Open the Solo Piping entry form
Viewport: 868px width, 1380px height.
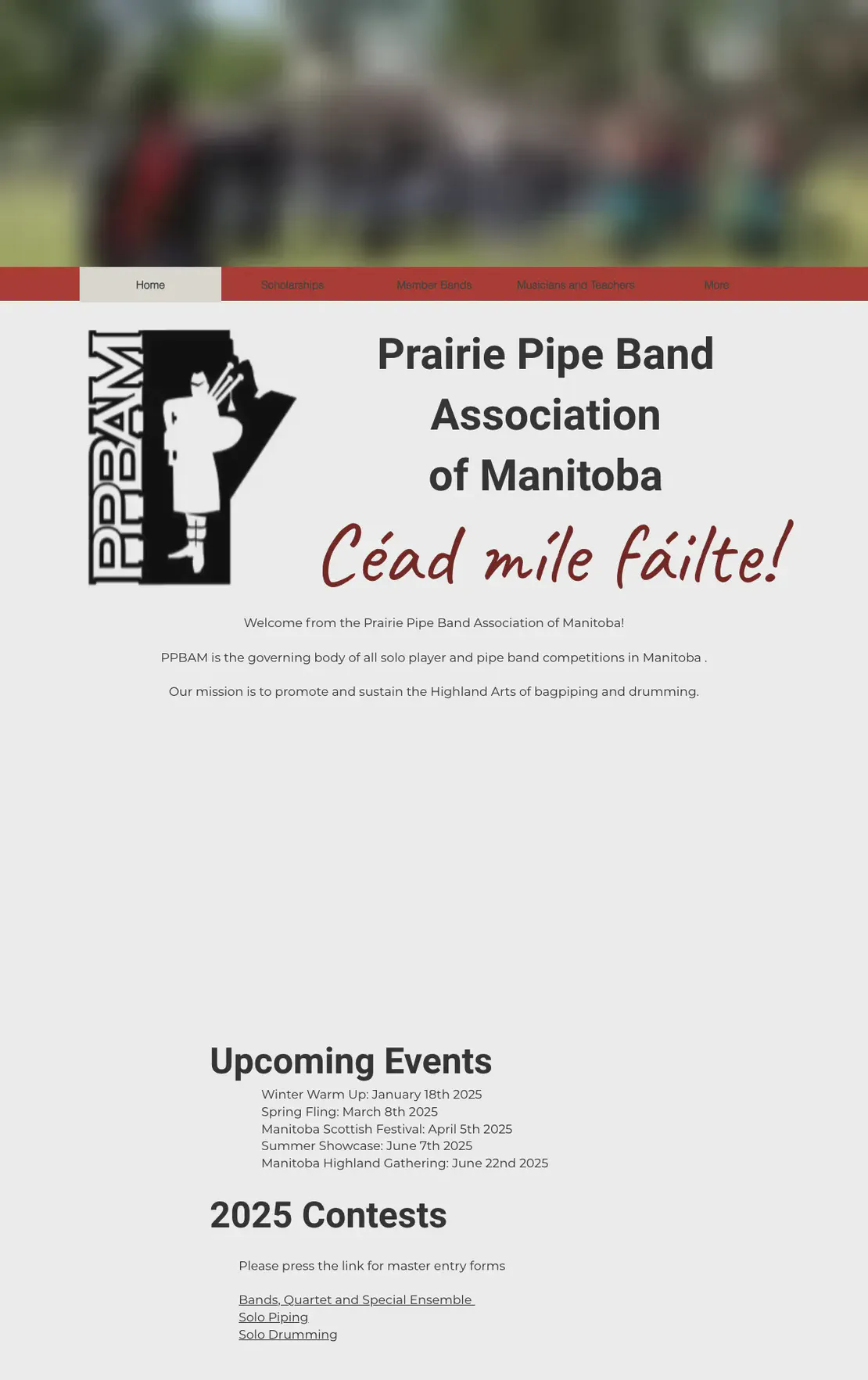[273, 1317]
